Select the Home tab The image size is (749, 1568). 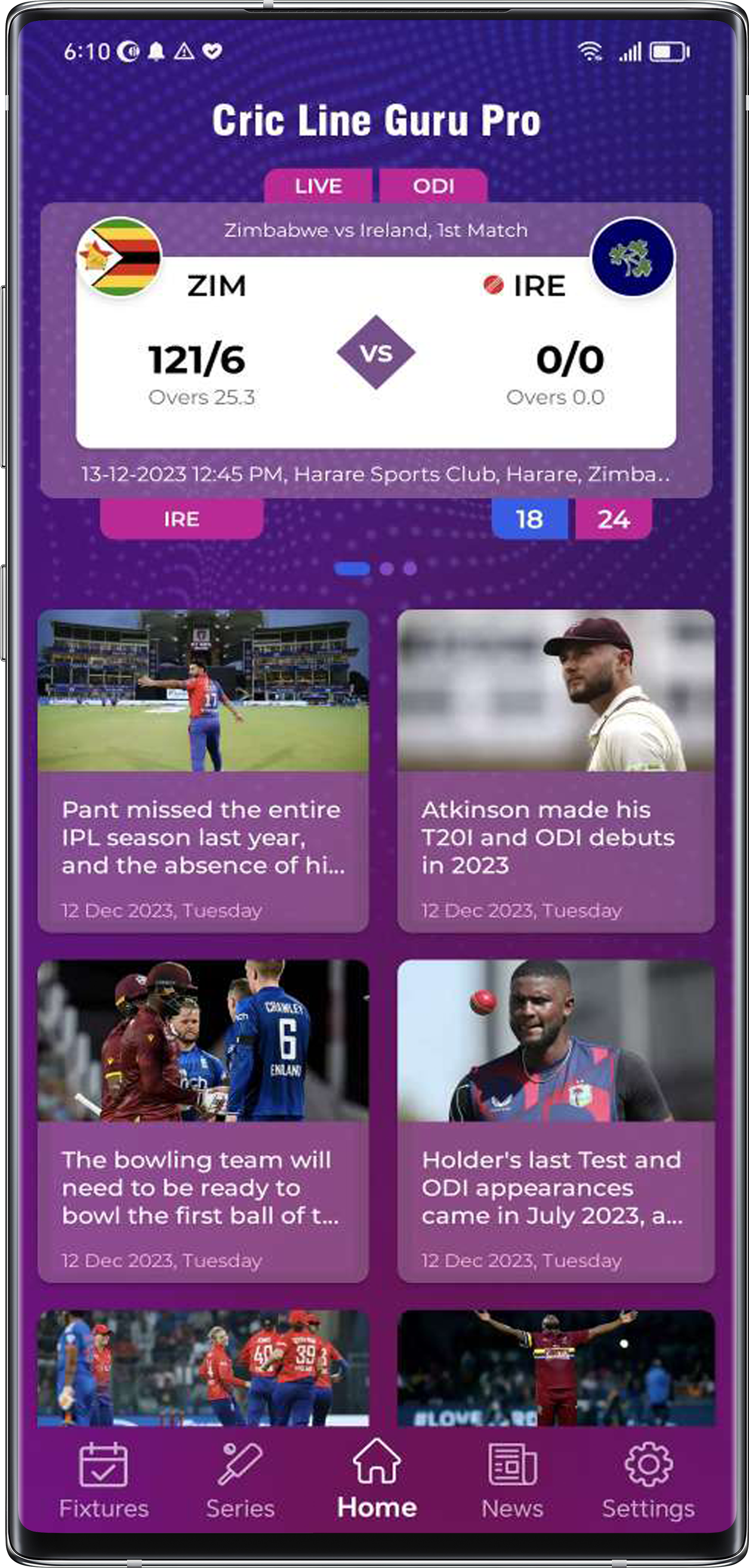point(377,1480)
